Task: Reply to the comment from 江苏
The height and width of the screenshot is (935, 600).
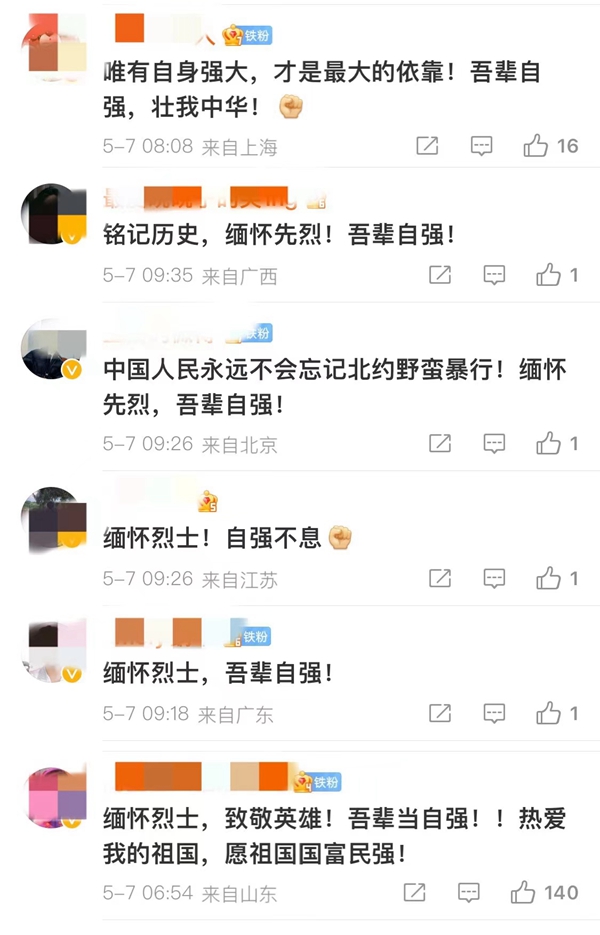Action: pyautogui.click(x=494, y=578)
